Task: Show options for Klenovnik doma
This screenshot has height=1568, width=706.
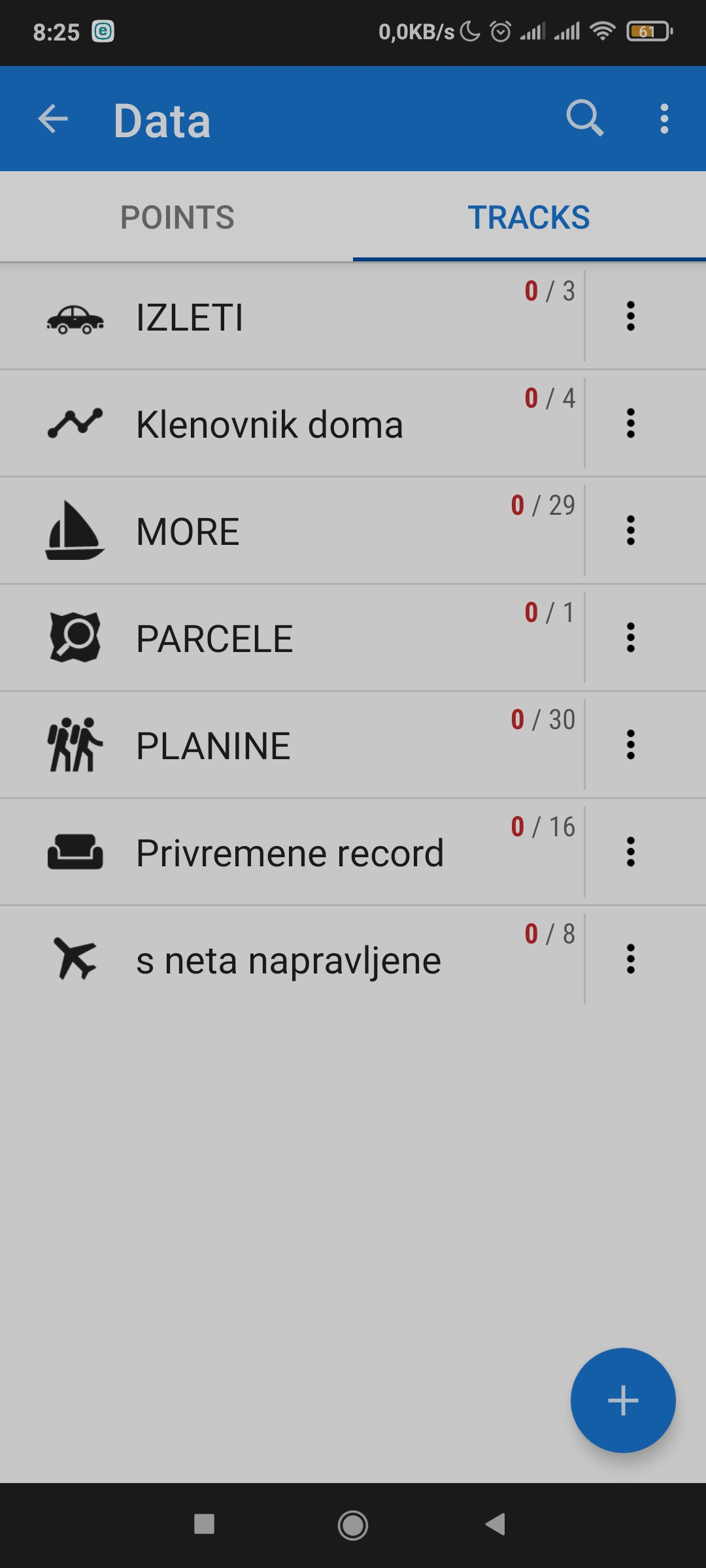Action: point(631,423)
